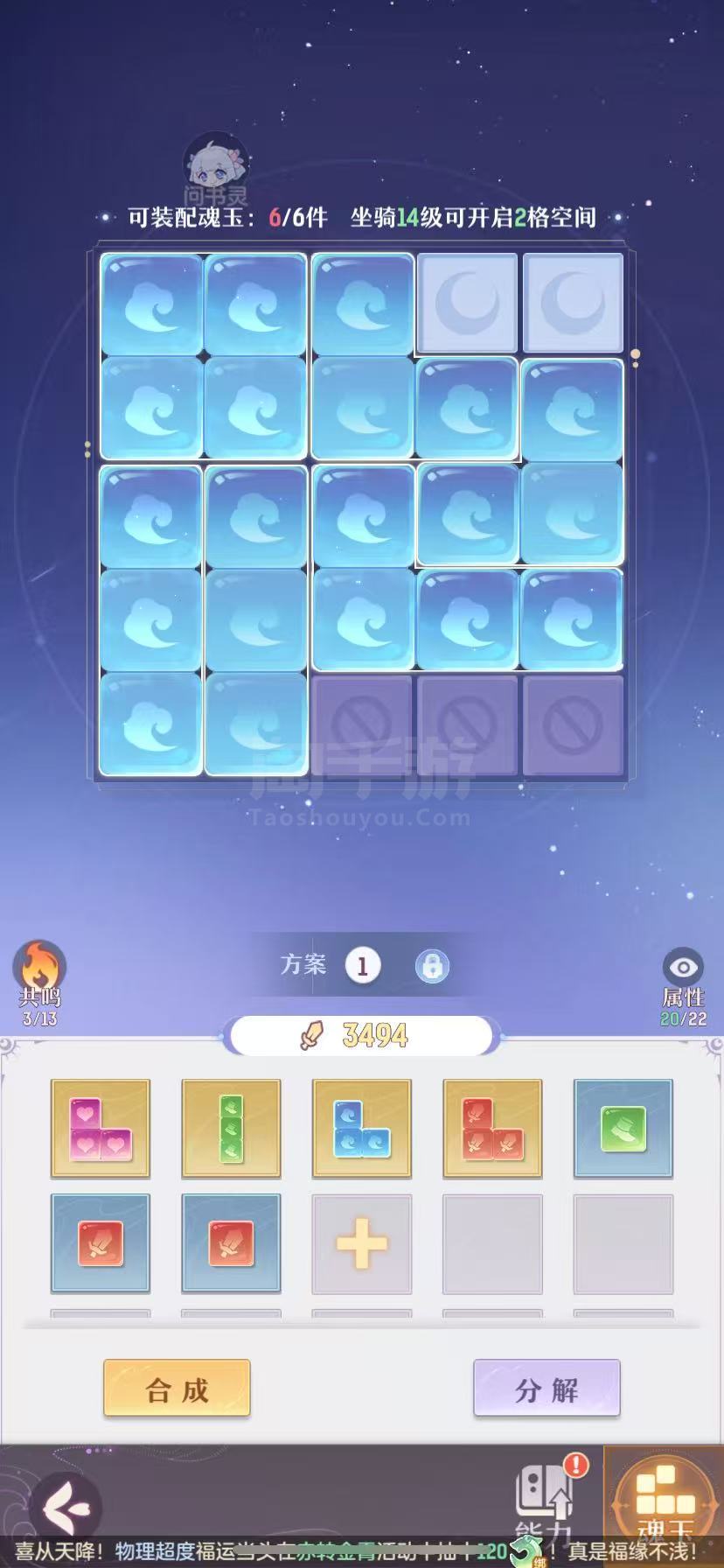724x1568 pixels.
Task: Select the single green axe jade
Action: click(x=623, y=1129)
